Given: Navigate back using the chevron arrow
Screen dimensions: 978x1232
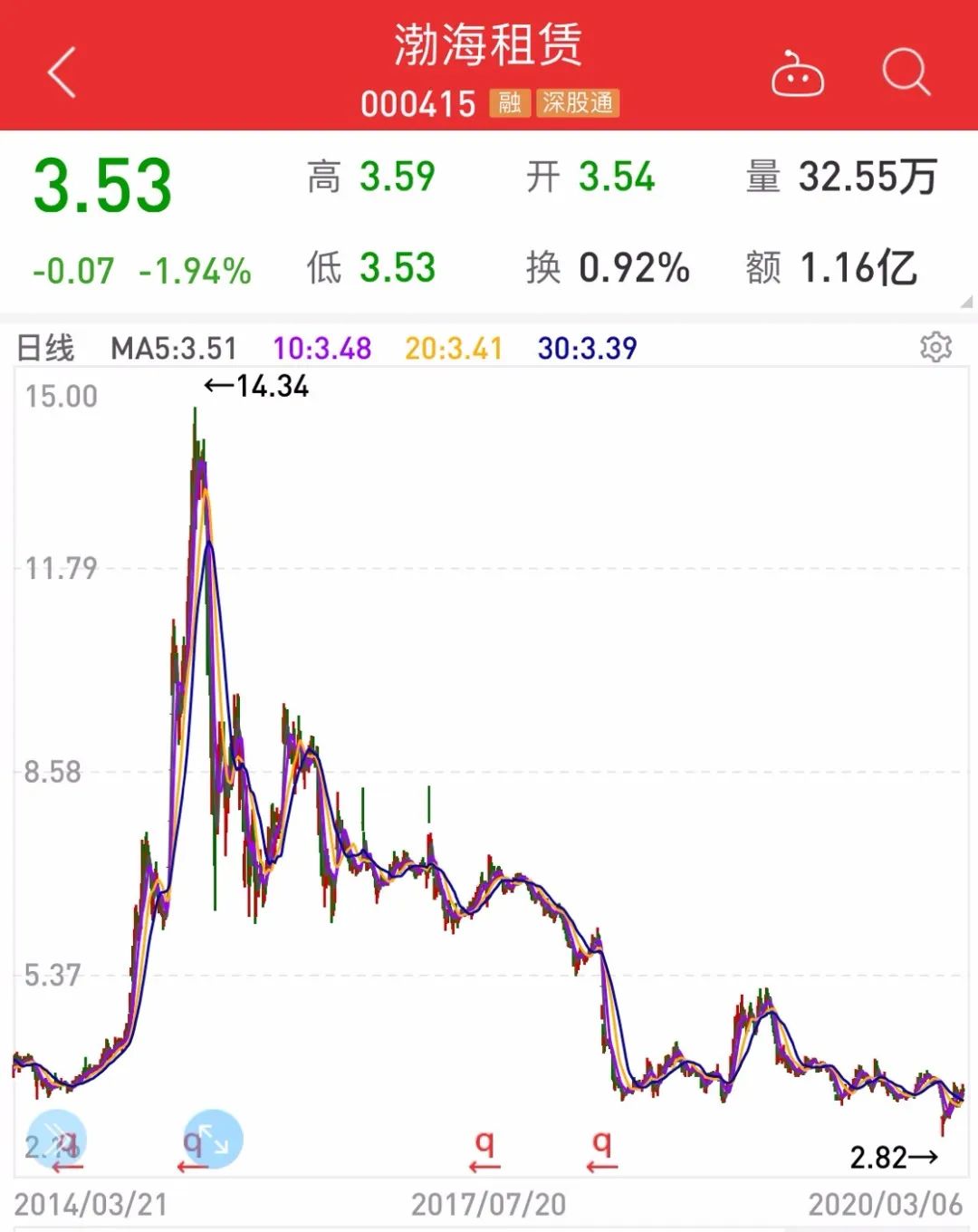Looking at the screenshot, I should click(x=62, y=72).
